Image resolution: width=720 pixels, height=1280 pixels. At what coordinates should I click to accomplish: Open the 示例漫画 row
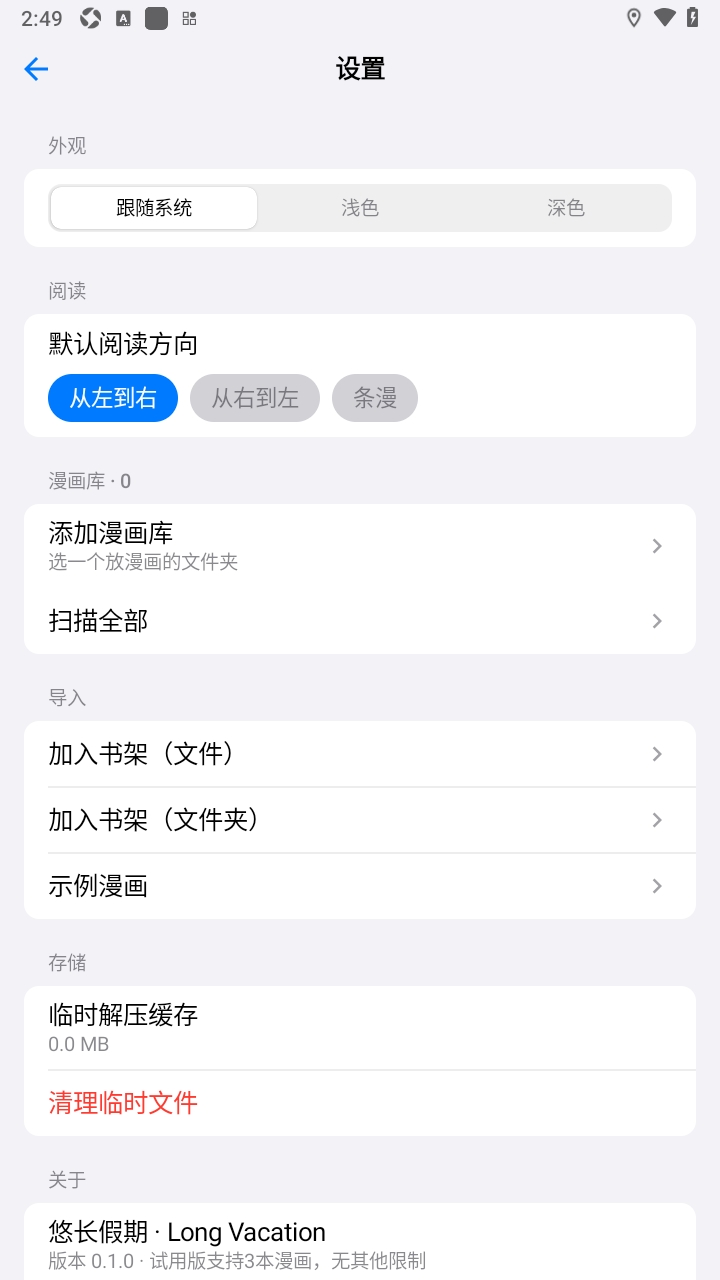360,886
